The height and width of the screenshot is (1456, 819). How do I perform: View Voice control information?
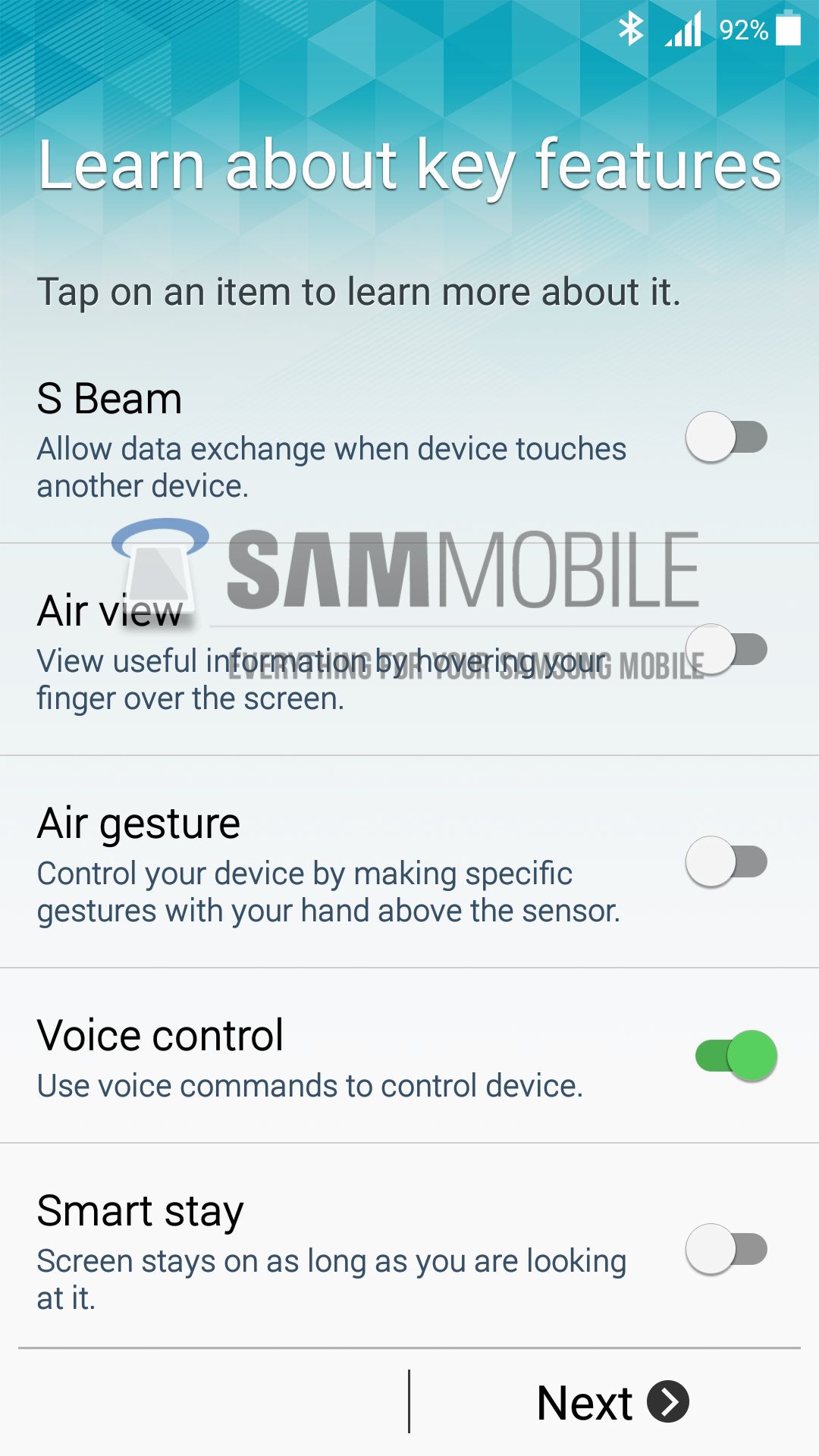tap(311, 1058)
